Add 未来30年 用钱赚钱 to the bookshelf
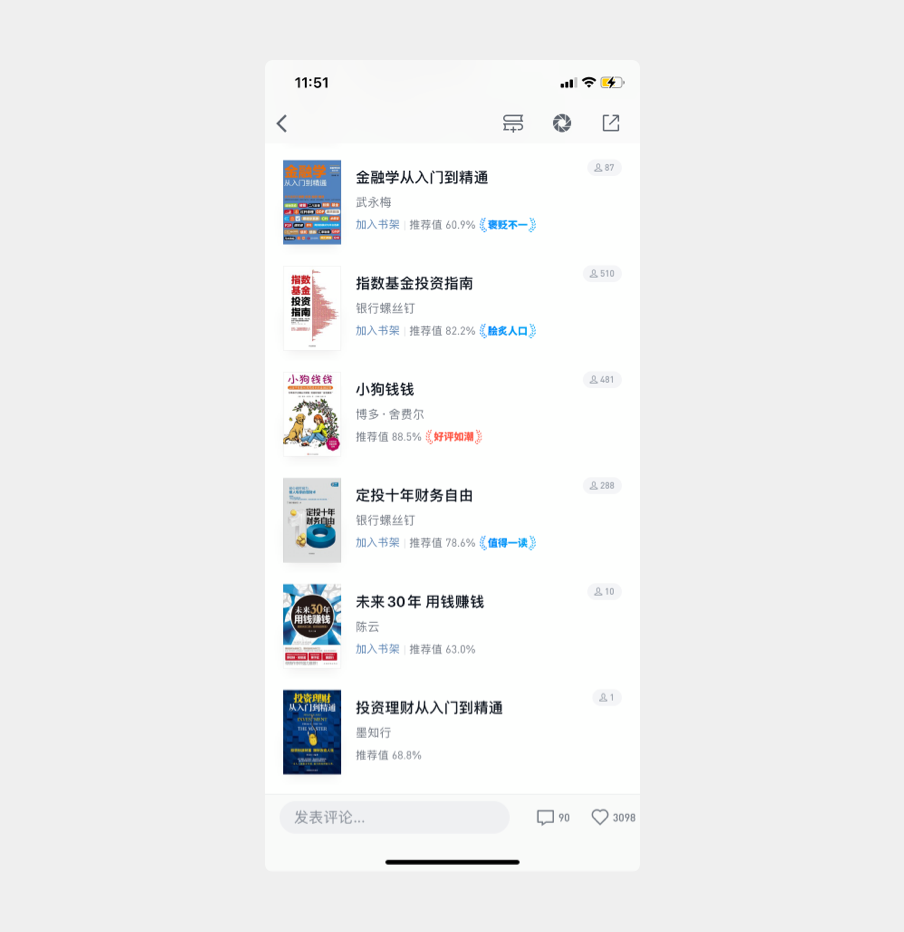Image resolution: width=904 pixels, height=932 pixels. tap(377, 649)
